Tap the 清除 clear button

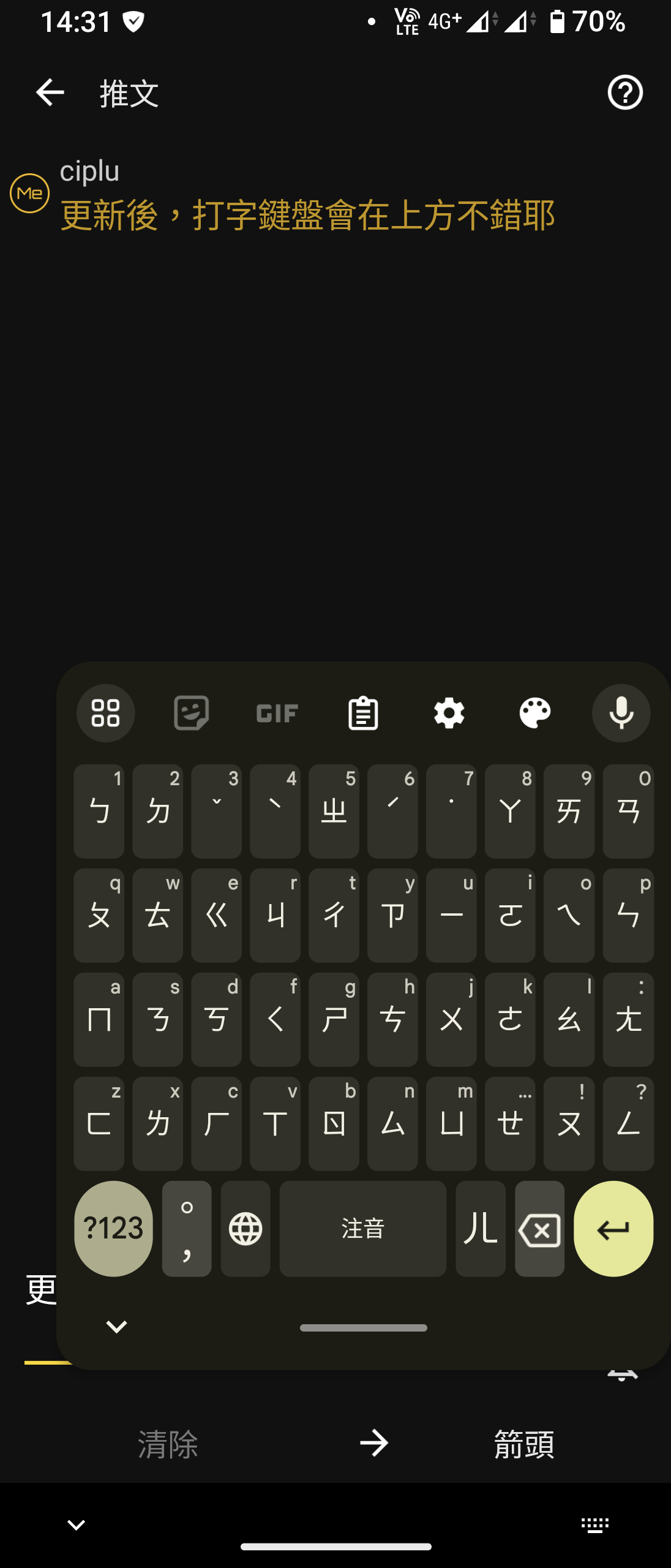point(168,1444)
